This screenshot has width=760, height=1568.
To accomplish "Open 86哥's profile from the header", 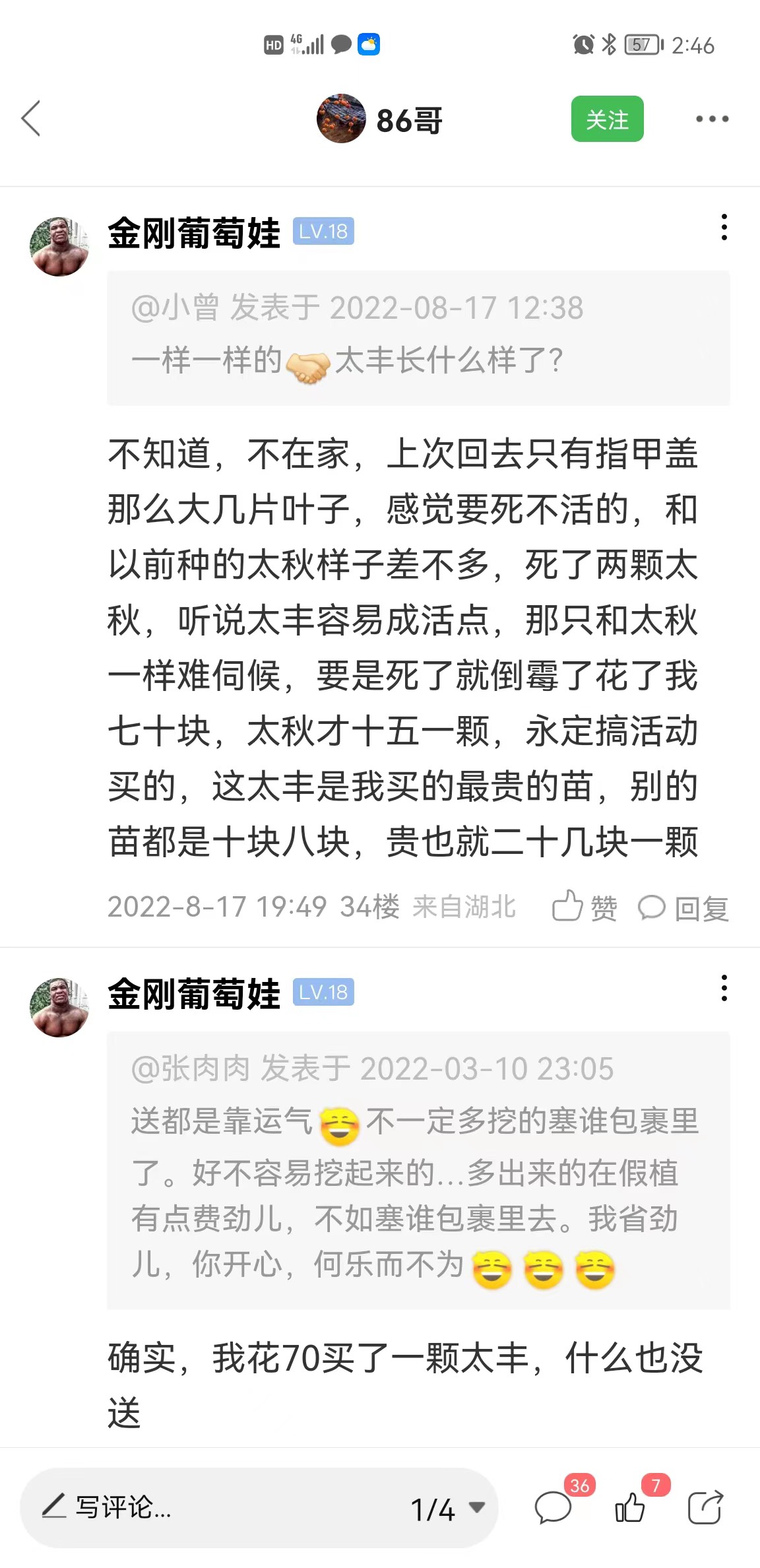I will tap(379, 119).
